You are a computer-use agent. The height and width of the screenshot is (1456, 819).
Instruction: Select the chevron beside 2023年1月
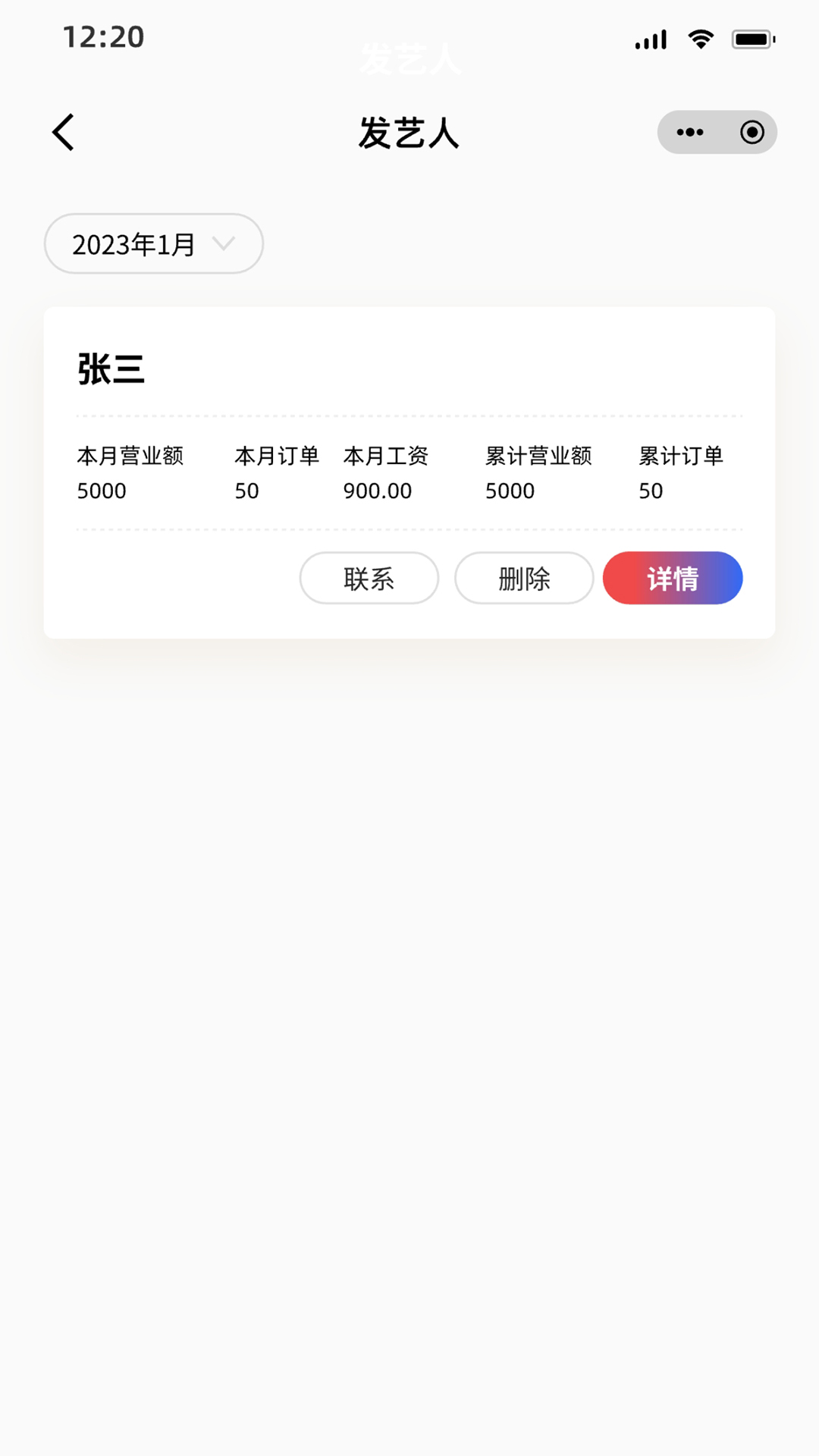click(x=224, y=243)
